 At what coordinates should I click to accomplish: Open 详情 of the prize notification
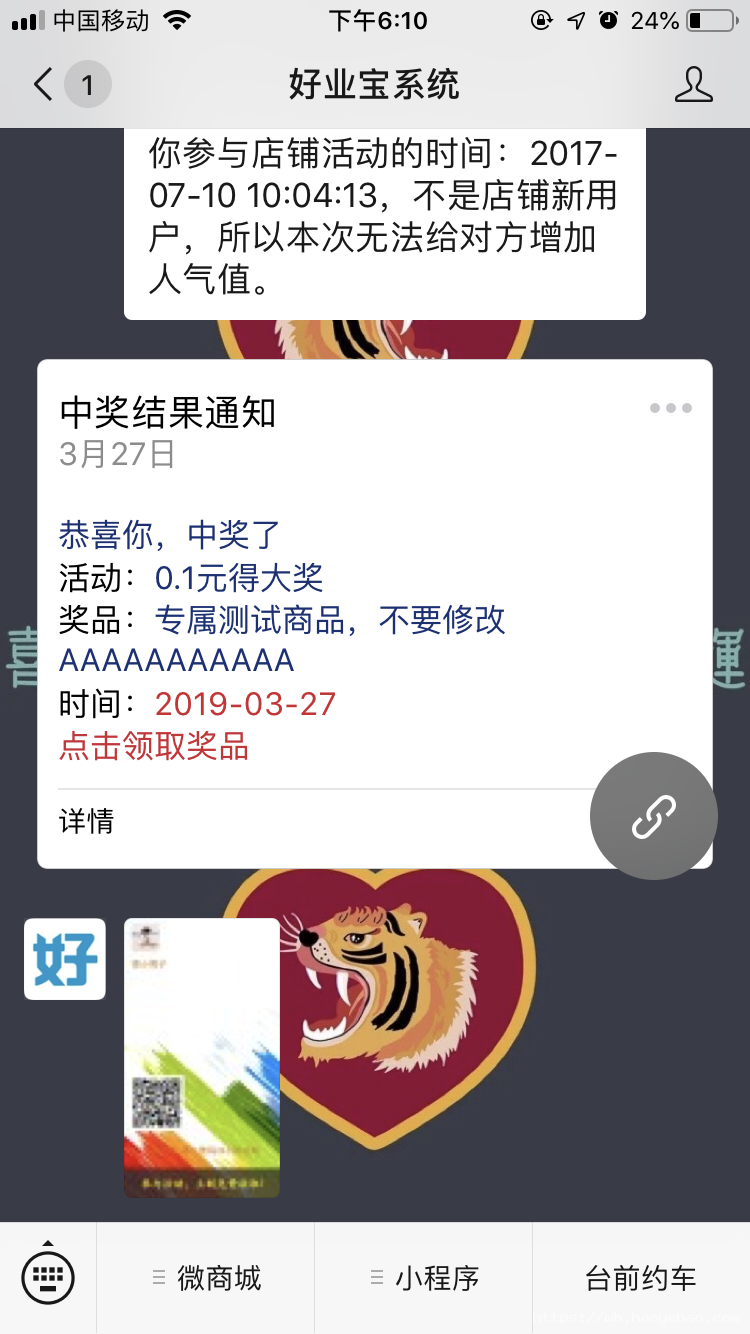pos(87,822)
